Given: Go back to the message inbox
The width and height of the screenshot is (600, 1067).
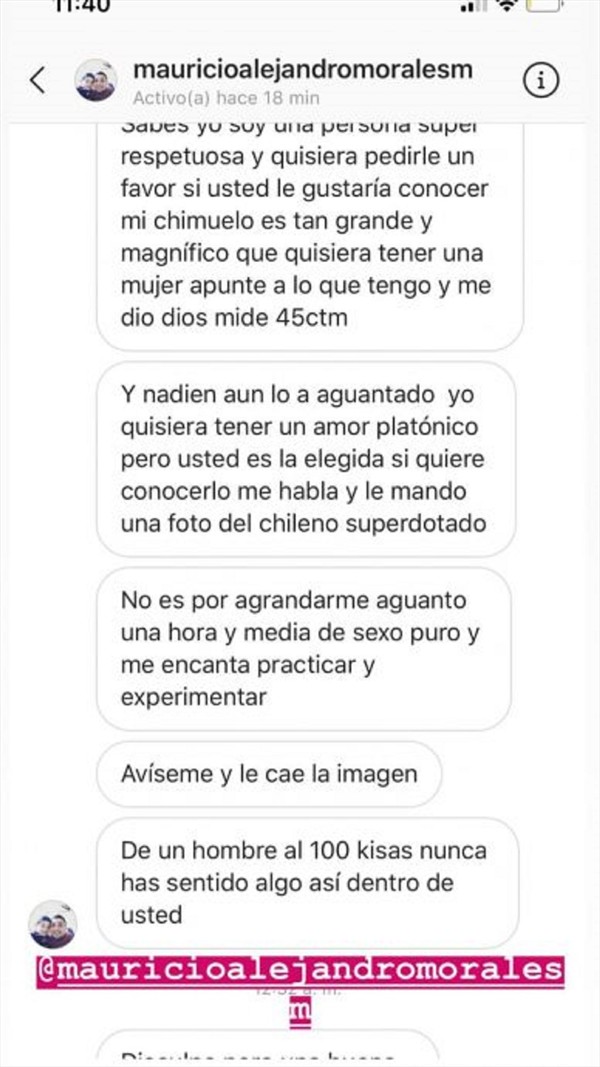Looking at the screenshot, I should [38, 81].
